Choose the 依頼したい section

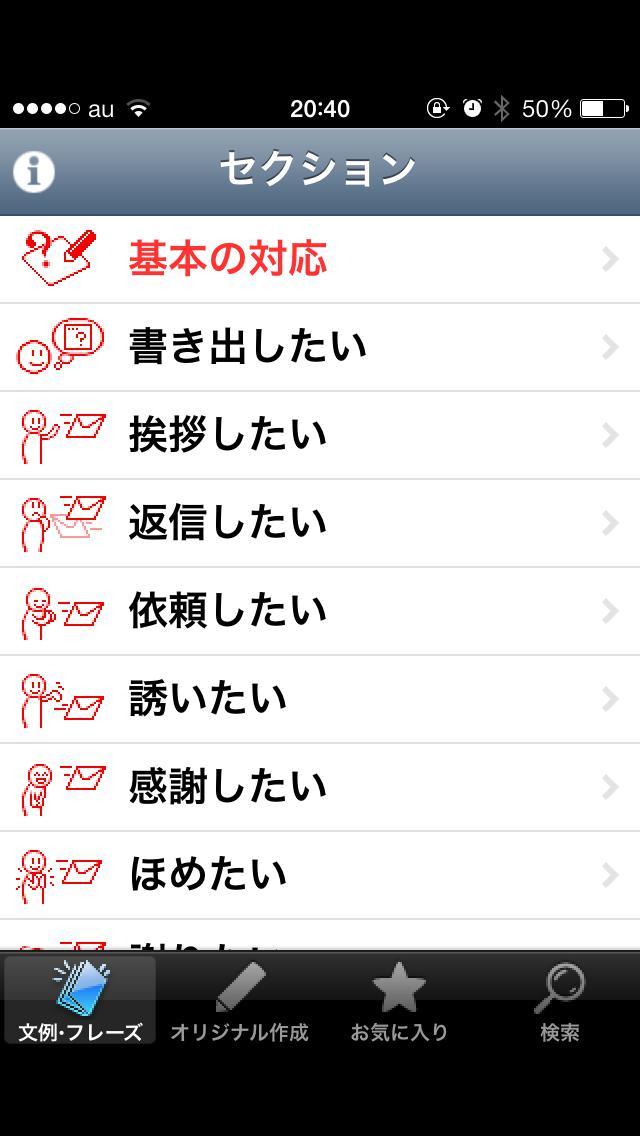click(x=320, y=611)
